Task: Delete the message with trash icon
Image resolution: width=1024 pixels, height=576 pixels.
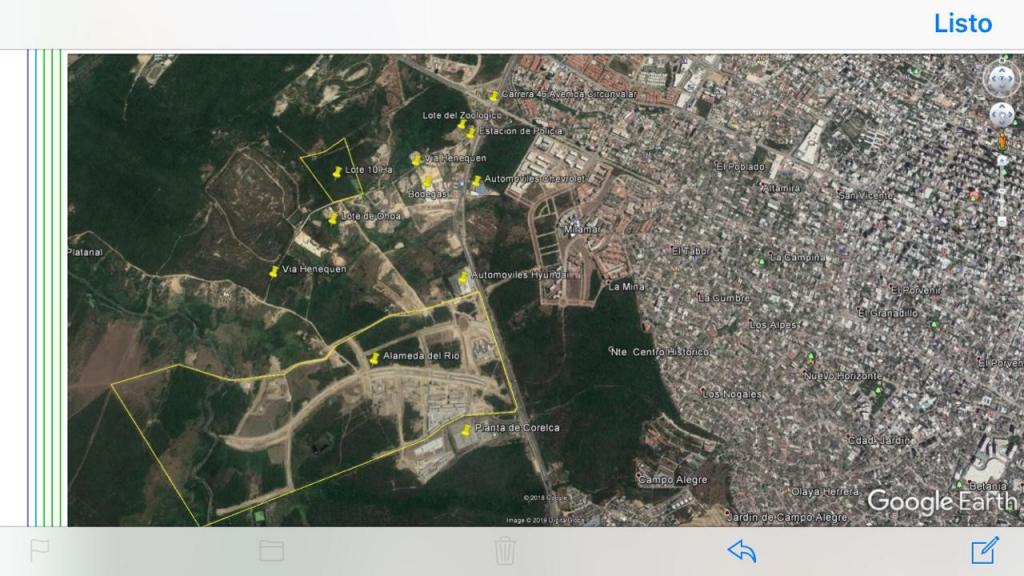Action: [x=505, y=551]
